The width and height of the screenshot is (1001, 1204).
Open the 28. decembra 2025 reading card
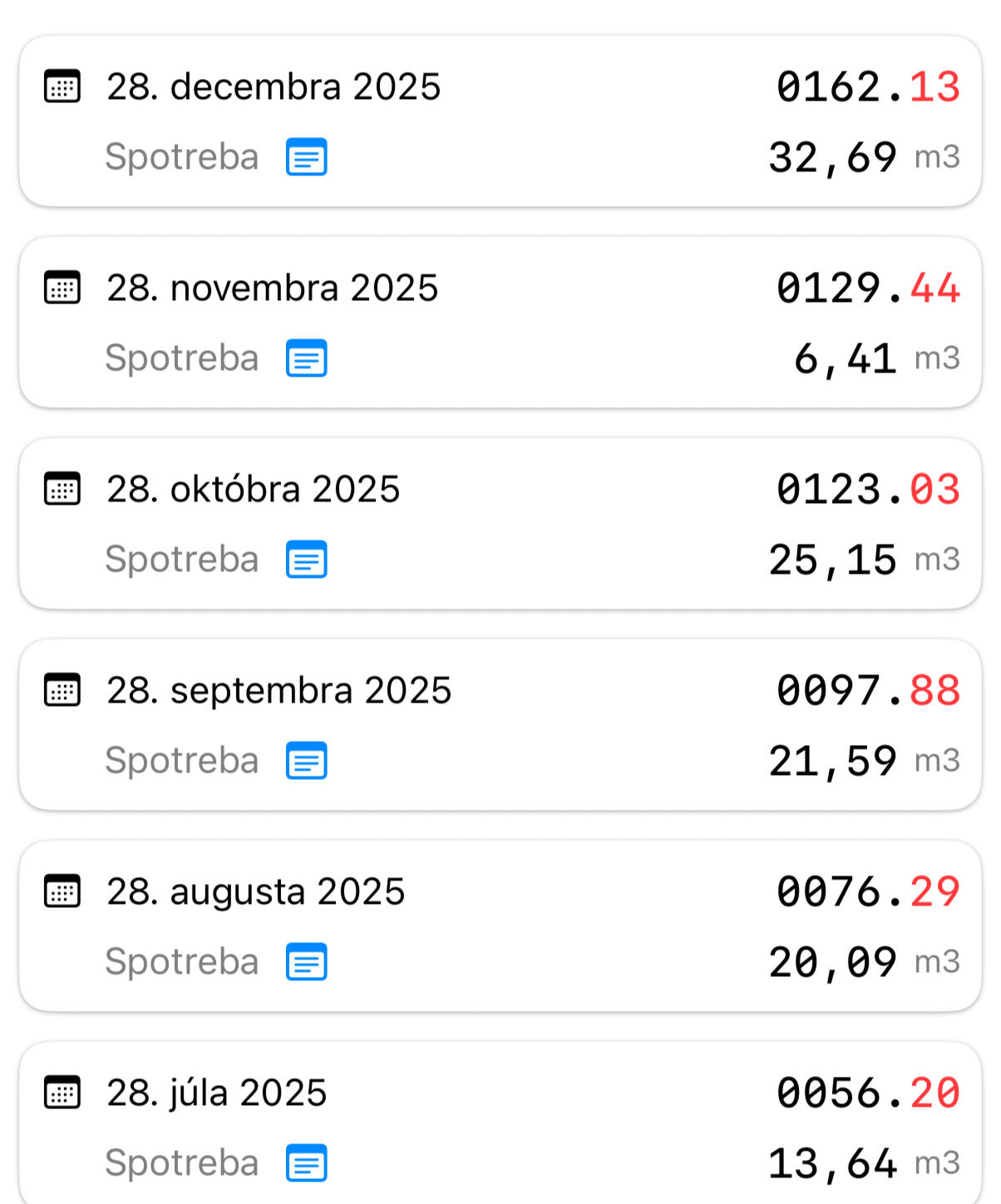point(499,121)
